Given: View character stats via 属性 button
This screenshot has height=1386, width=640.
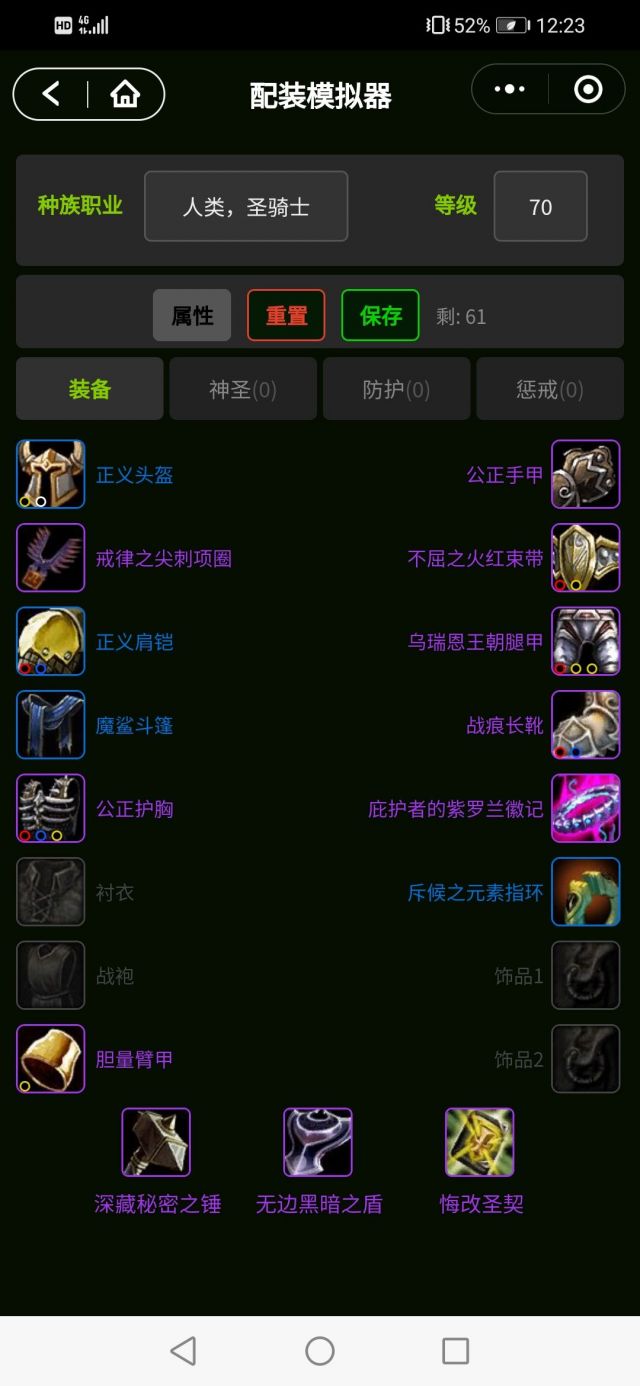Looking at the screenshot, I should (x=192, y=316).
